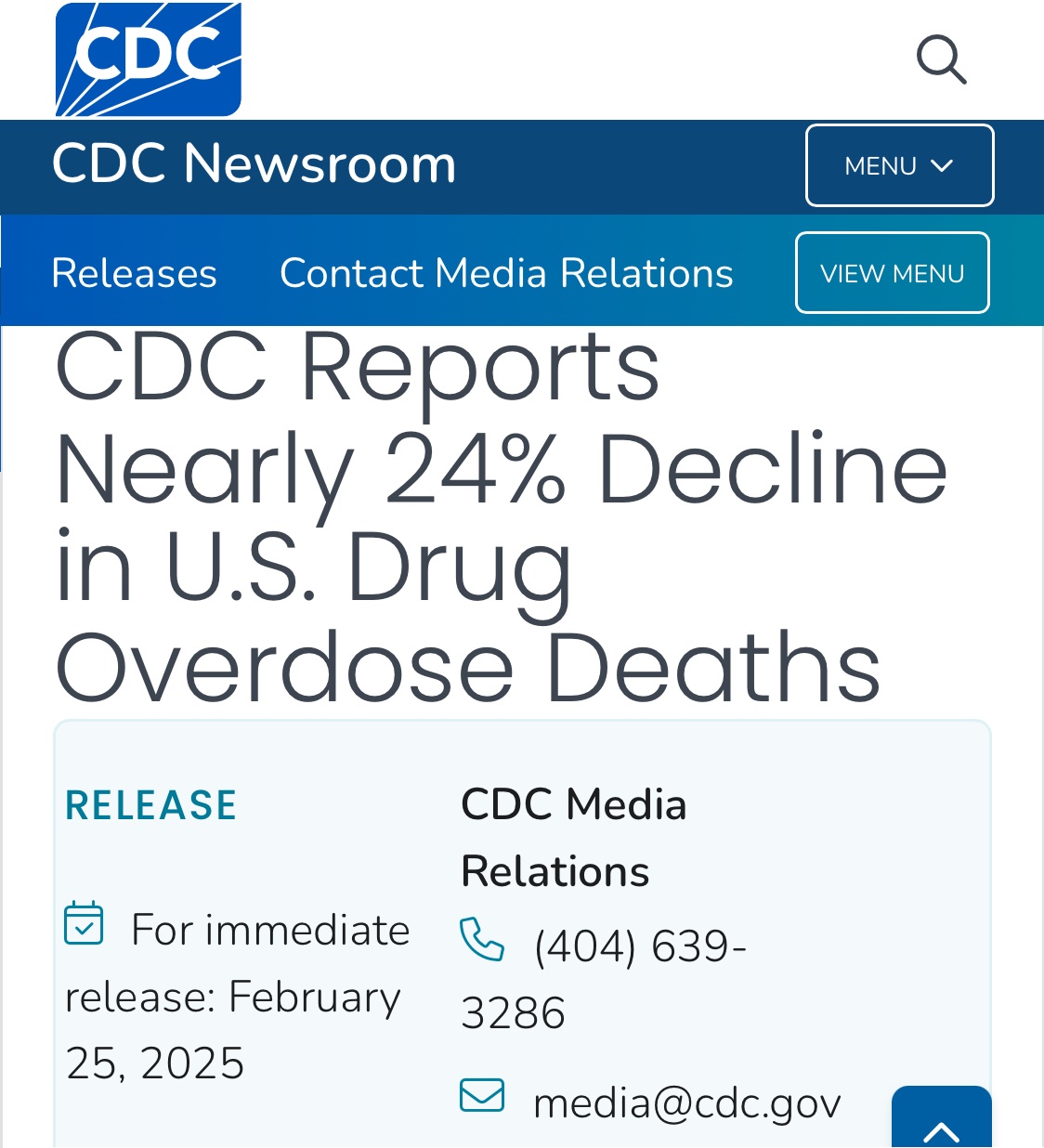Go to Releases

pos(135,273)
